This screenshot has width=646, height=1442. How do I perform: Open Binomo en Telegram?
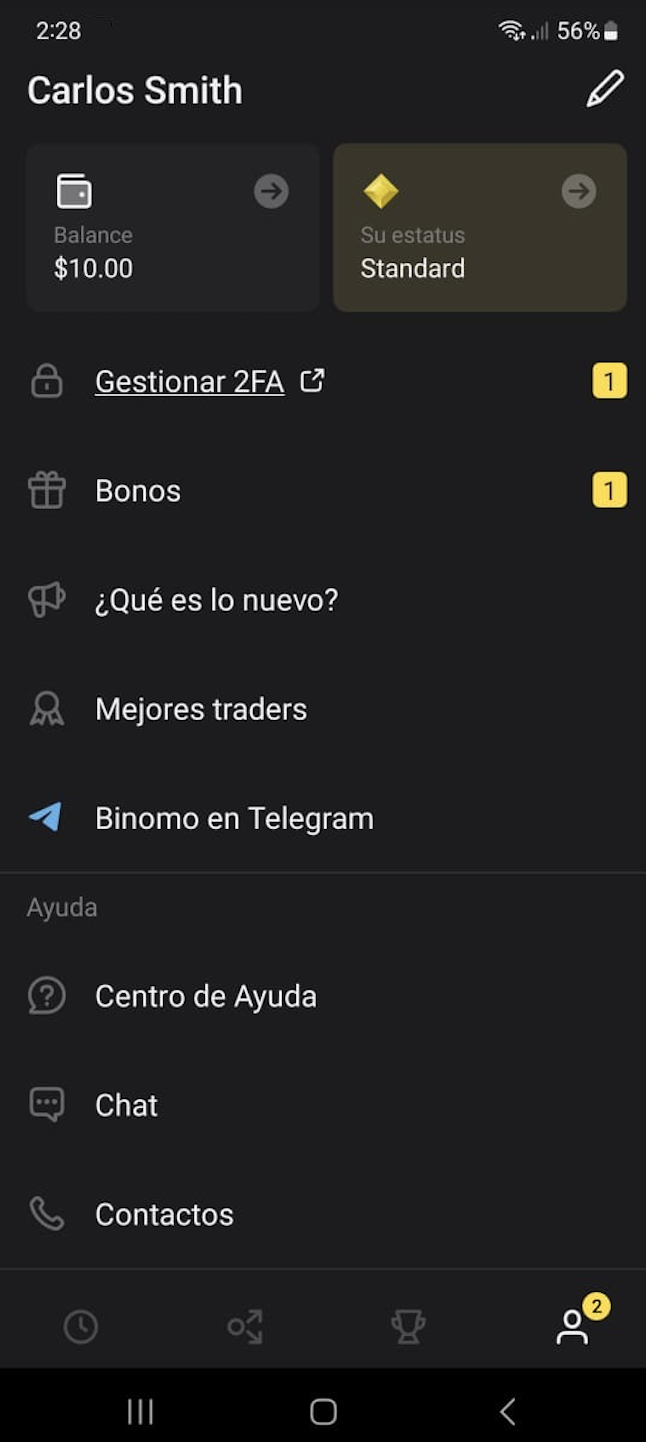click(234, 818)
